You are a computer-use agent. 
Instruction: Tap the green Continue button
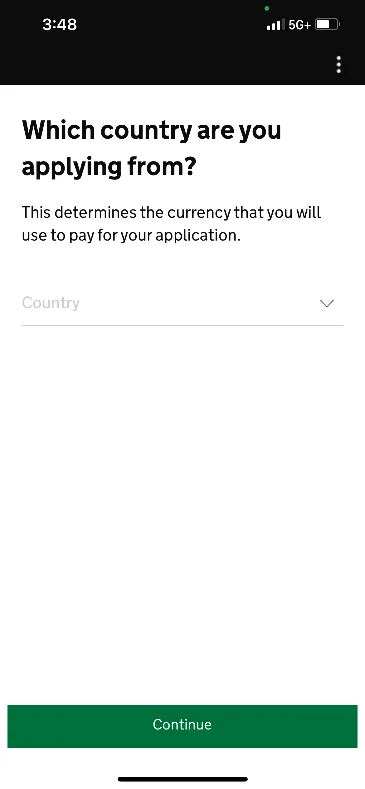pyautogui.click(x=182, y=725)
